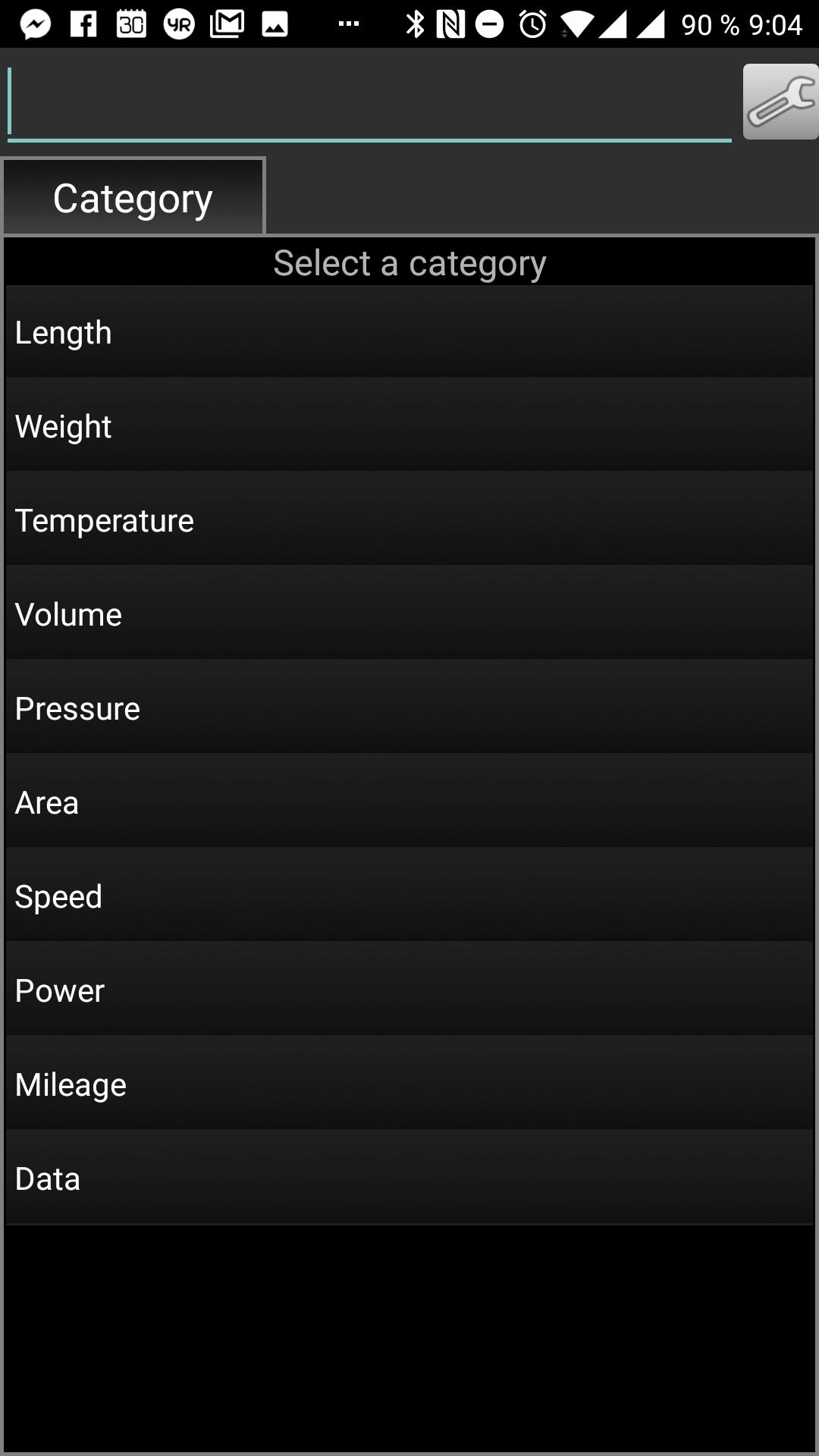Open the Speed category
The width and height of the screenshot is (819, 1456).
409,896
